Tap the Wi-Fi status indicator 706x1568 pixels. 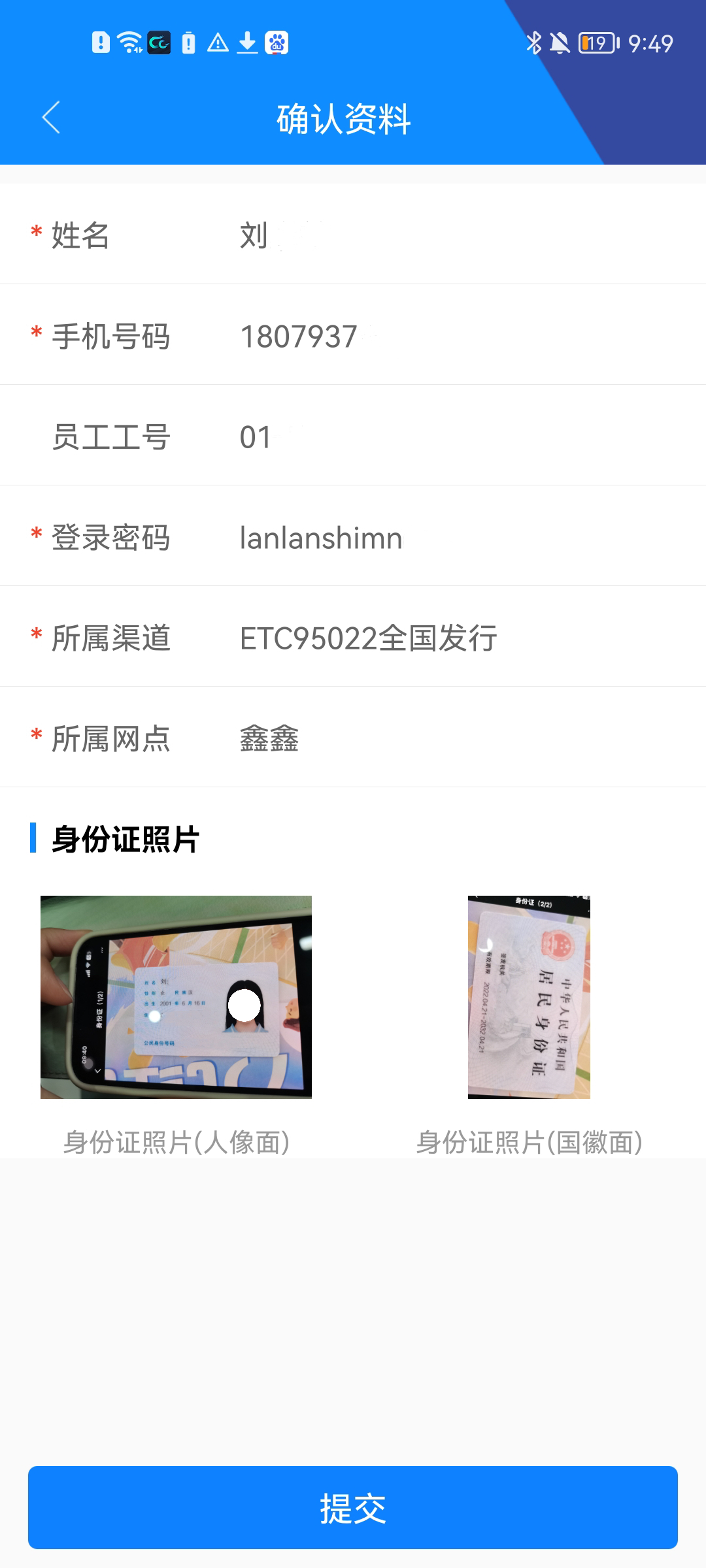[x=128, y=42]
